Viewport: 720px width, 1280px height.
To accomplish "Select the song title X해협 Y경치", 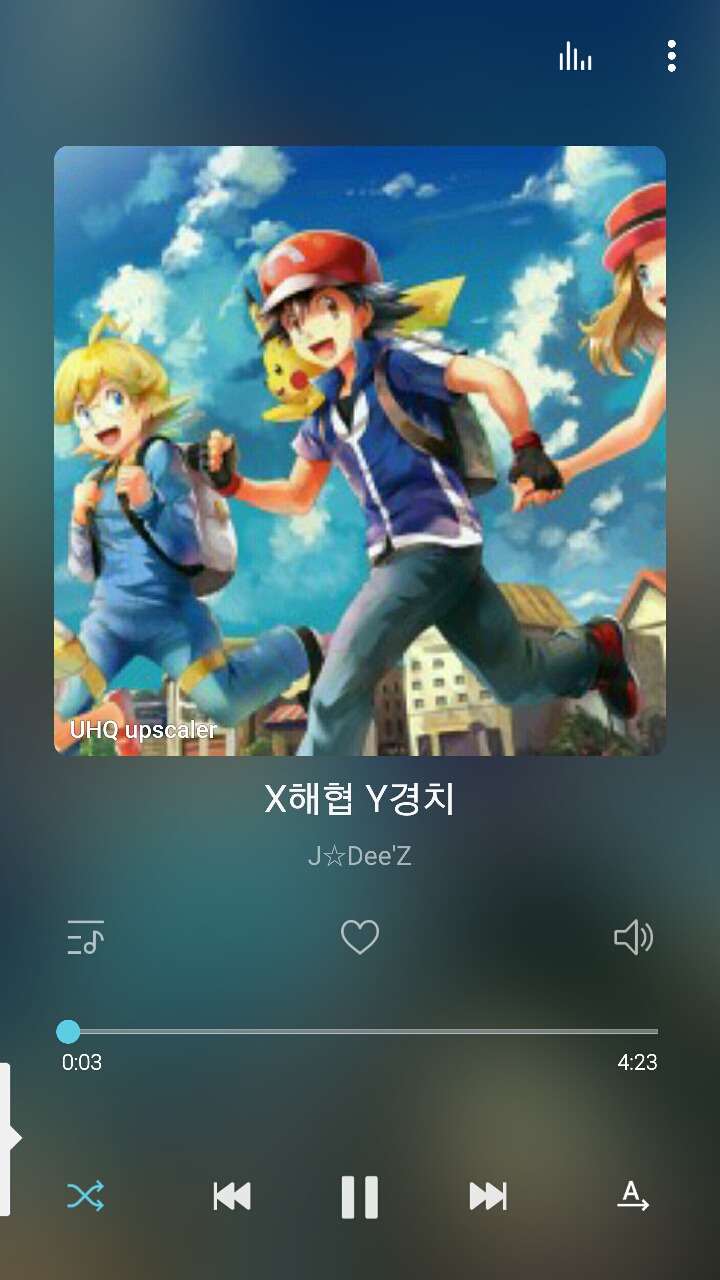I will pyautogui.click(x=360, y=800).
